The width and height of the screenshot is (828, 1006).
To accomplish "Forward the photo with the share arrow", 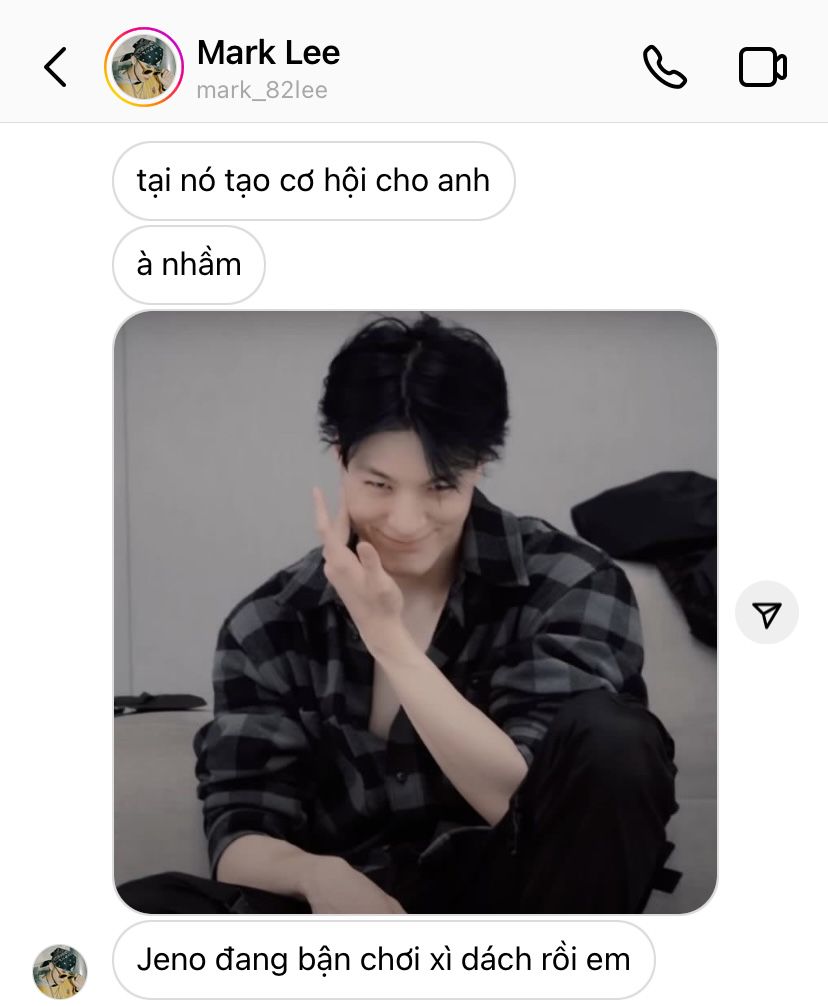I will 767,613.
